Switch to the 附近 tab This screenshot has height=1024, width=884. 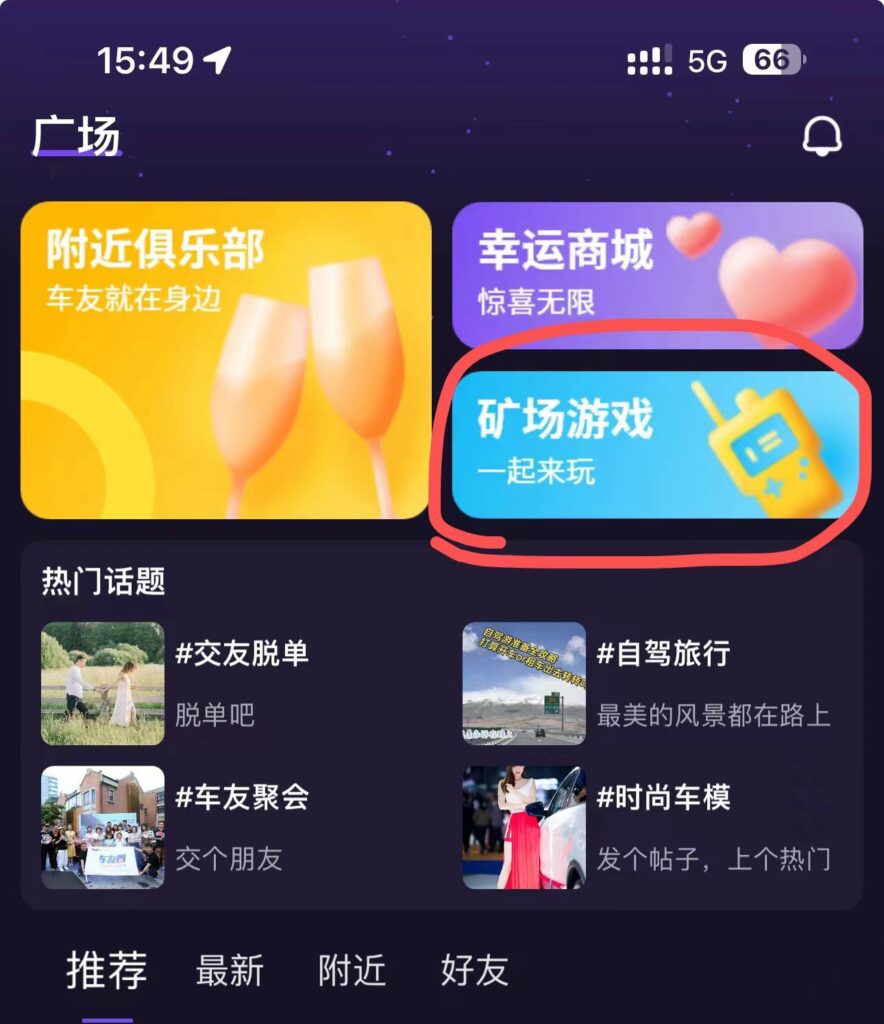tap(352, 971)
